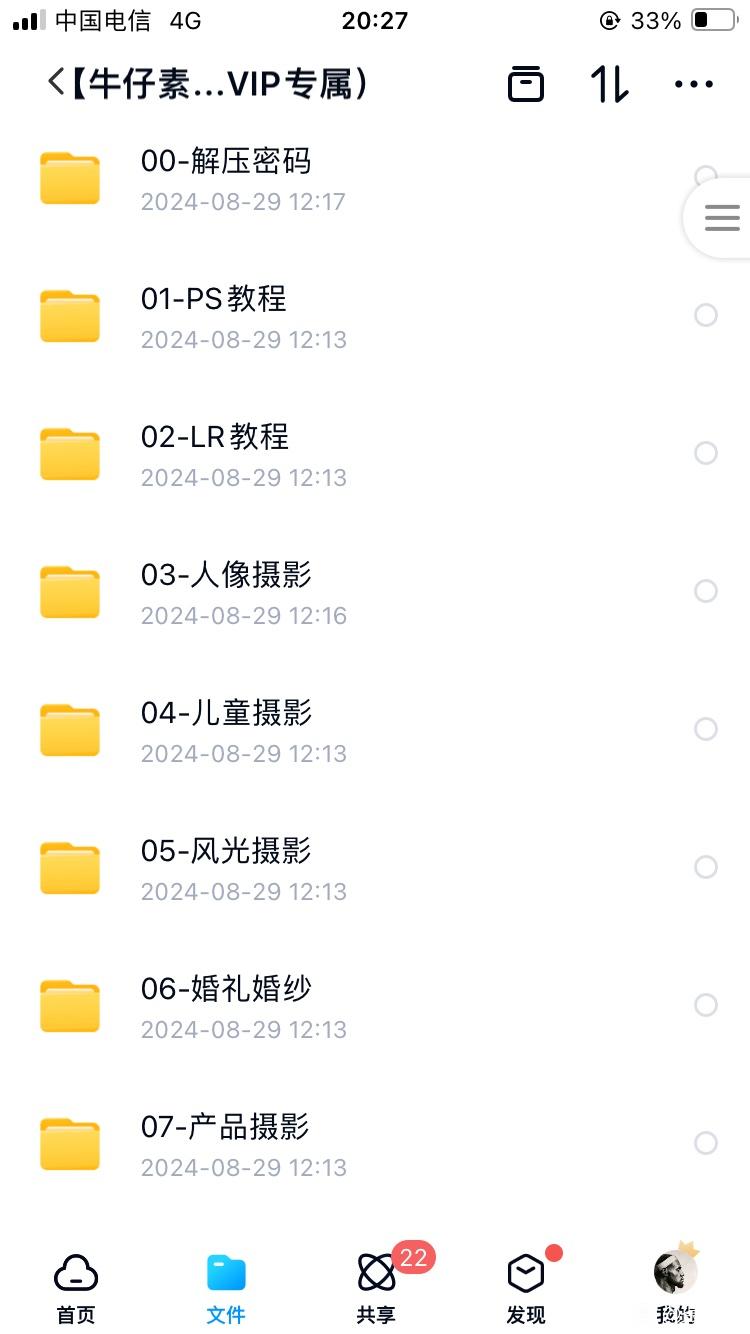Switch to the 我的 profile tab
The image size is (750, 1334).
[x=676, y=1289]
